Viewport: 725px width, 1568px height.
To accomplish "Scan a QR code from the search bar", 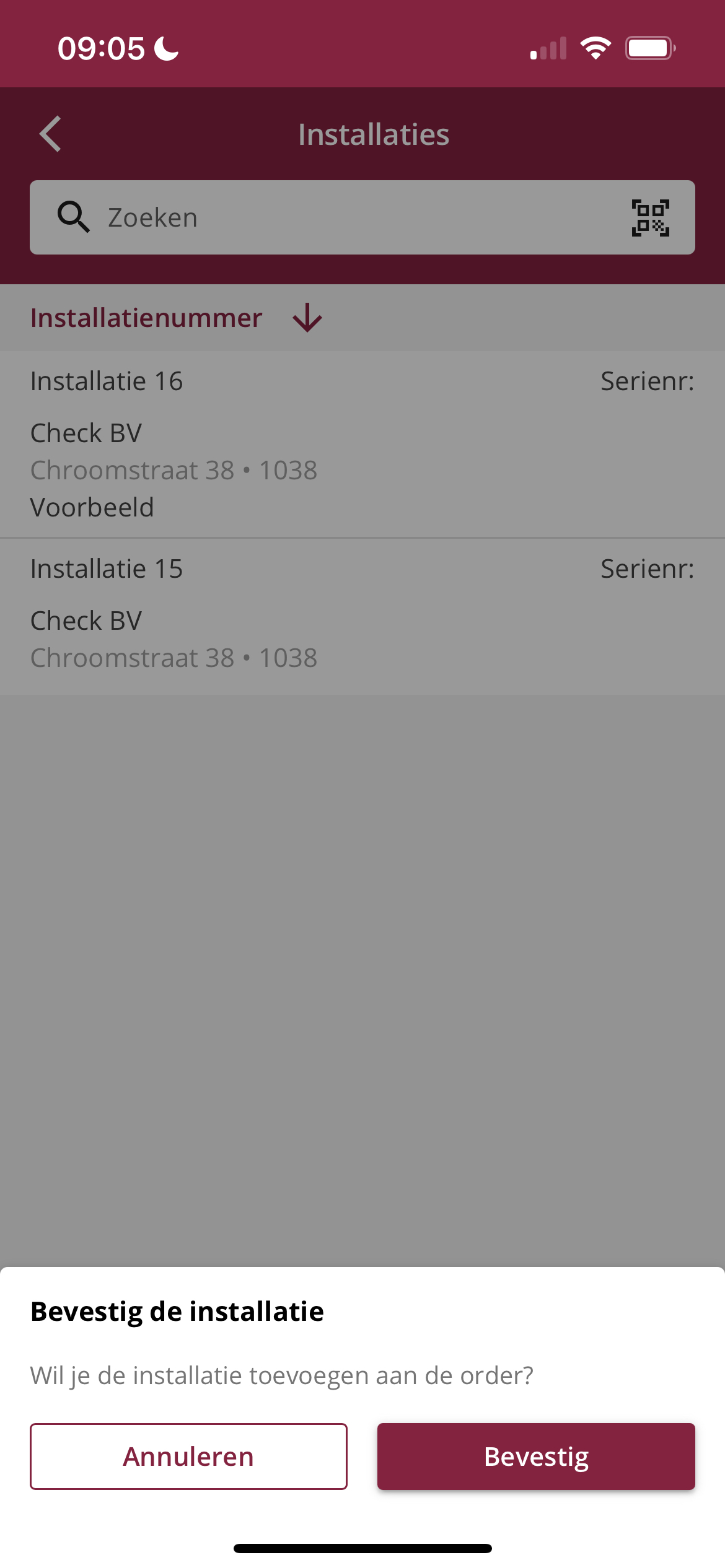I will click(650, 217).
